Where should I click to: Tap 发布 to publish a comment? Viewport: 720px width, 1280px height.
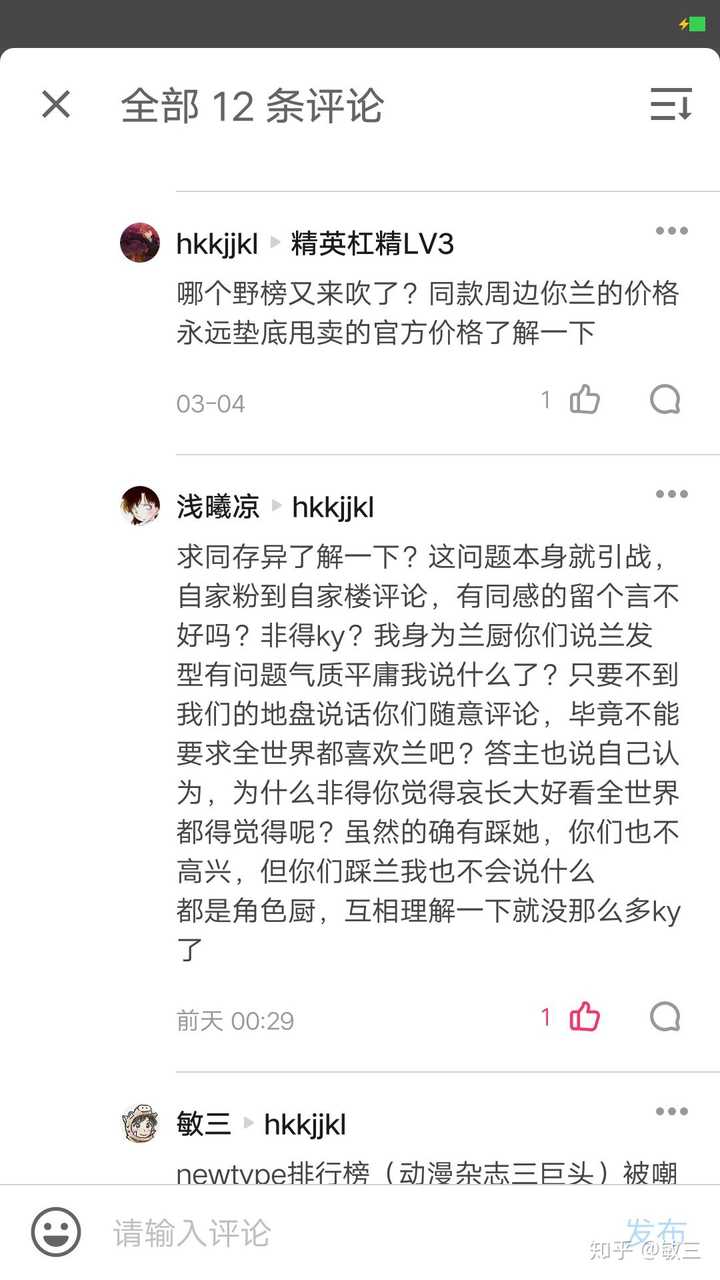click(x=657, y=1231)
